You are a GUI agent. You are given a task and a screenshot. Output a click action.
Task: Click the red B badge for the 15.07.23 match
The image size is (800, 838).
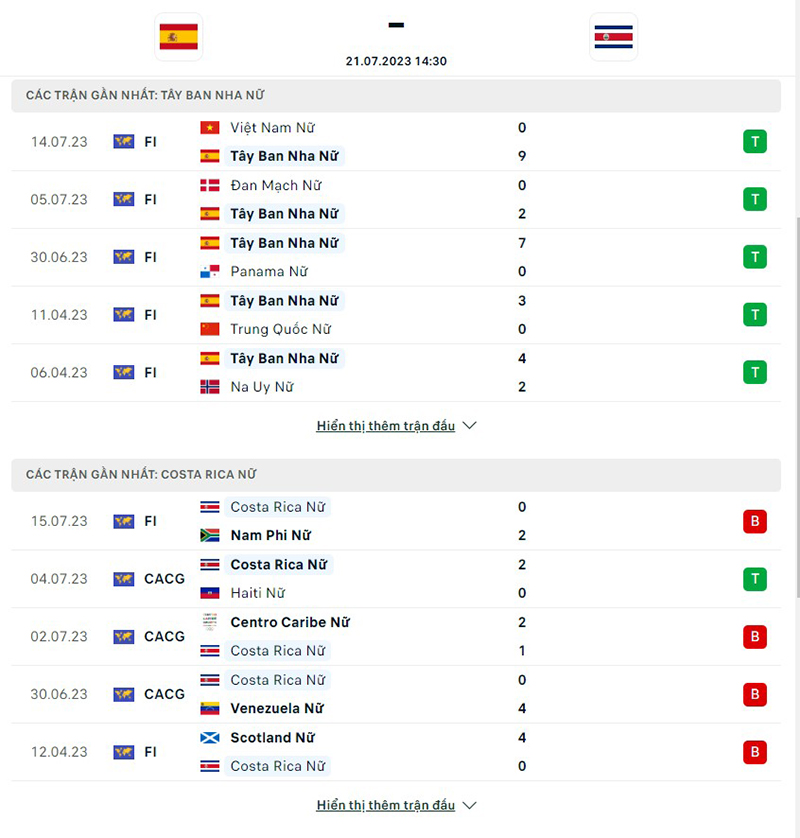755,521
